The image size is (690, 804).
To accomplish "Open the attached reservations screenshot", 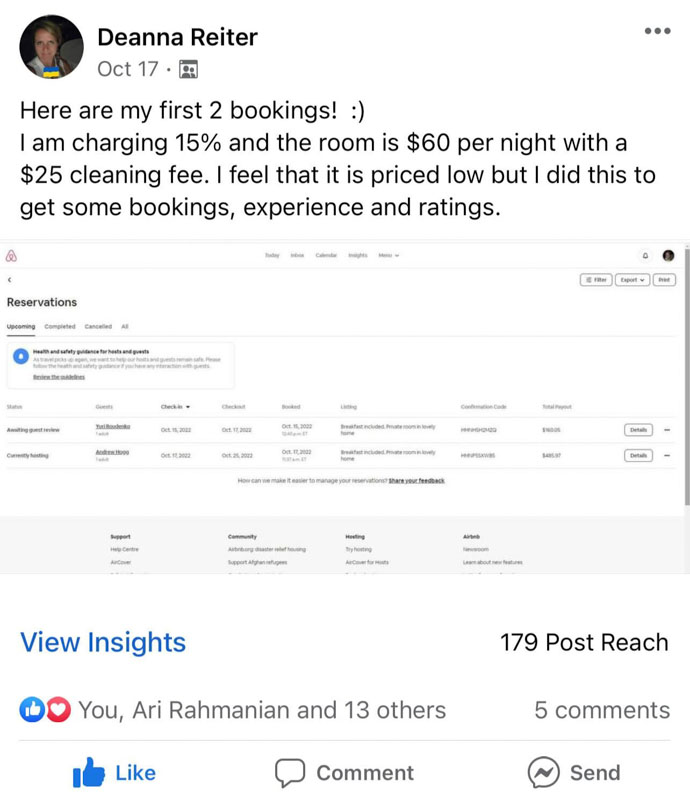I will (345, 408).
